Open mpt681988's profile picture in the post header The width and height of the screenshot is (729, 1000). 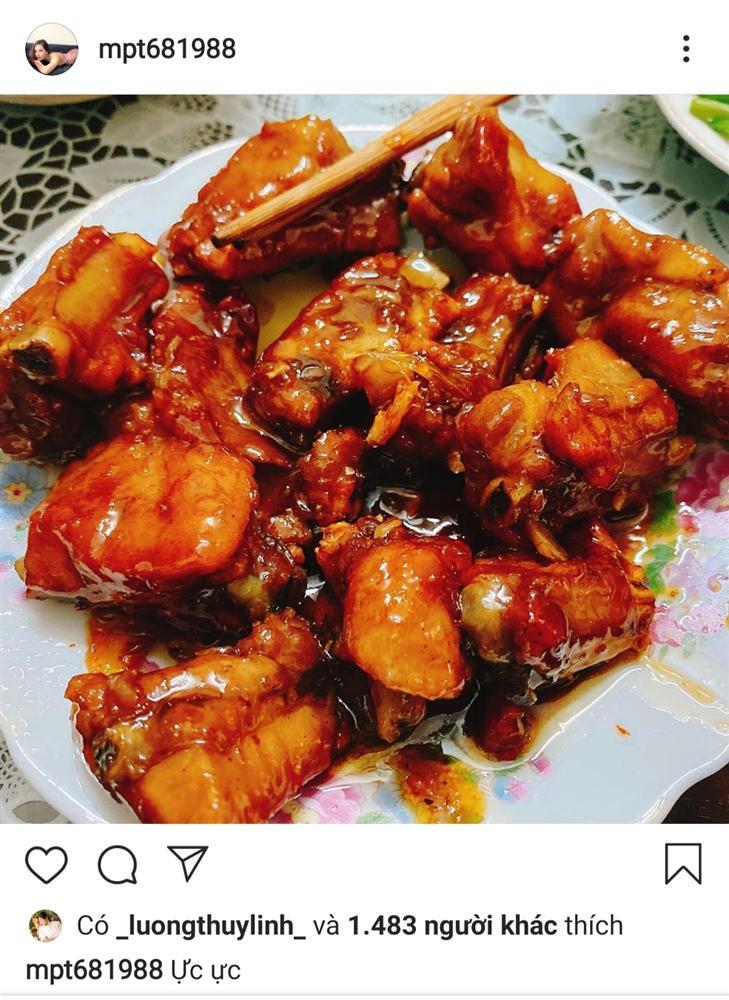tap(51, 49)
